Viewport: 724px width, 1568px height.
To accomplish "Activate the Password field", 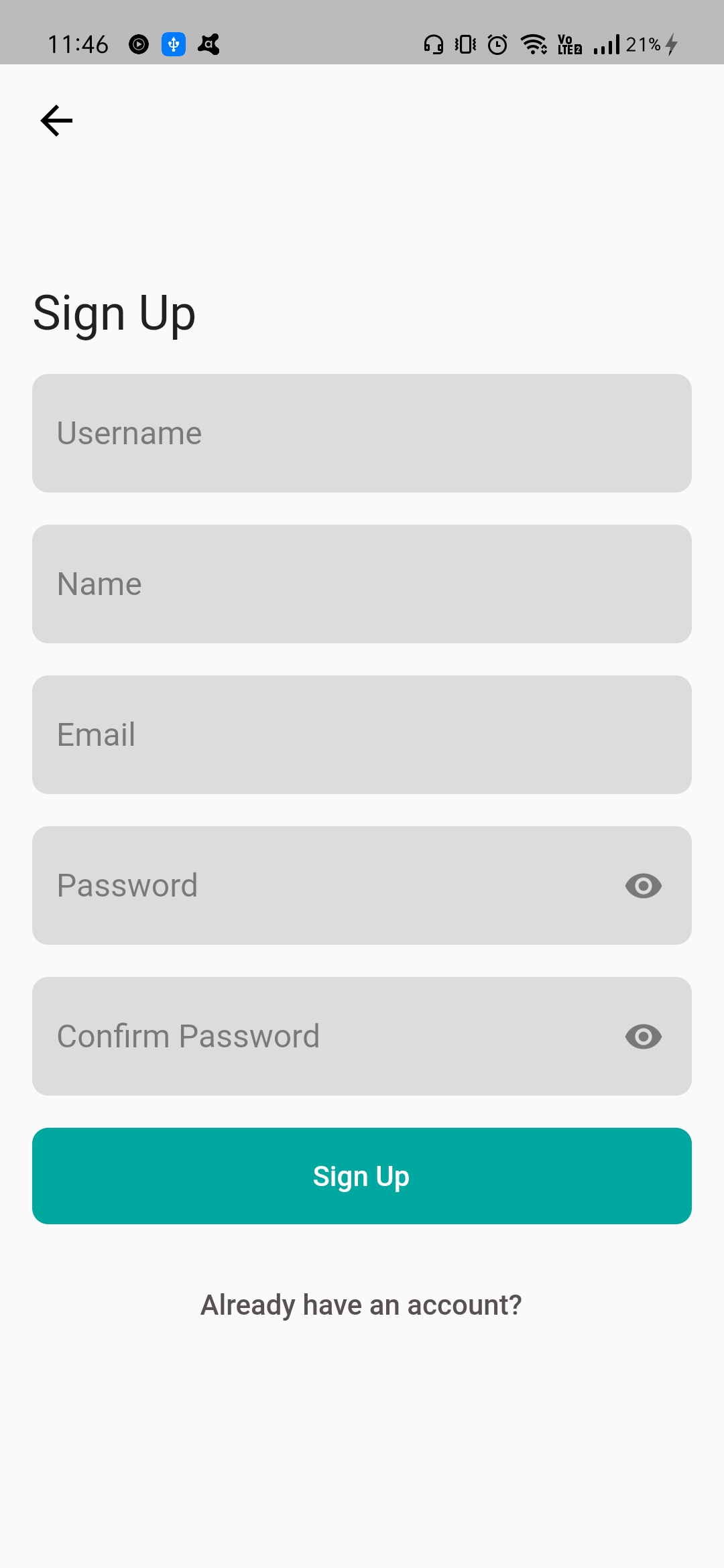I will 362,885.
